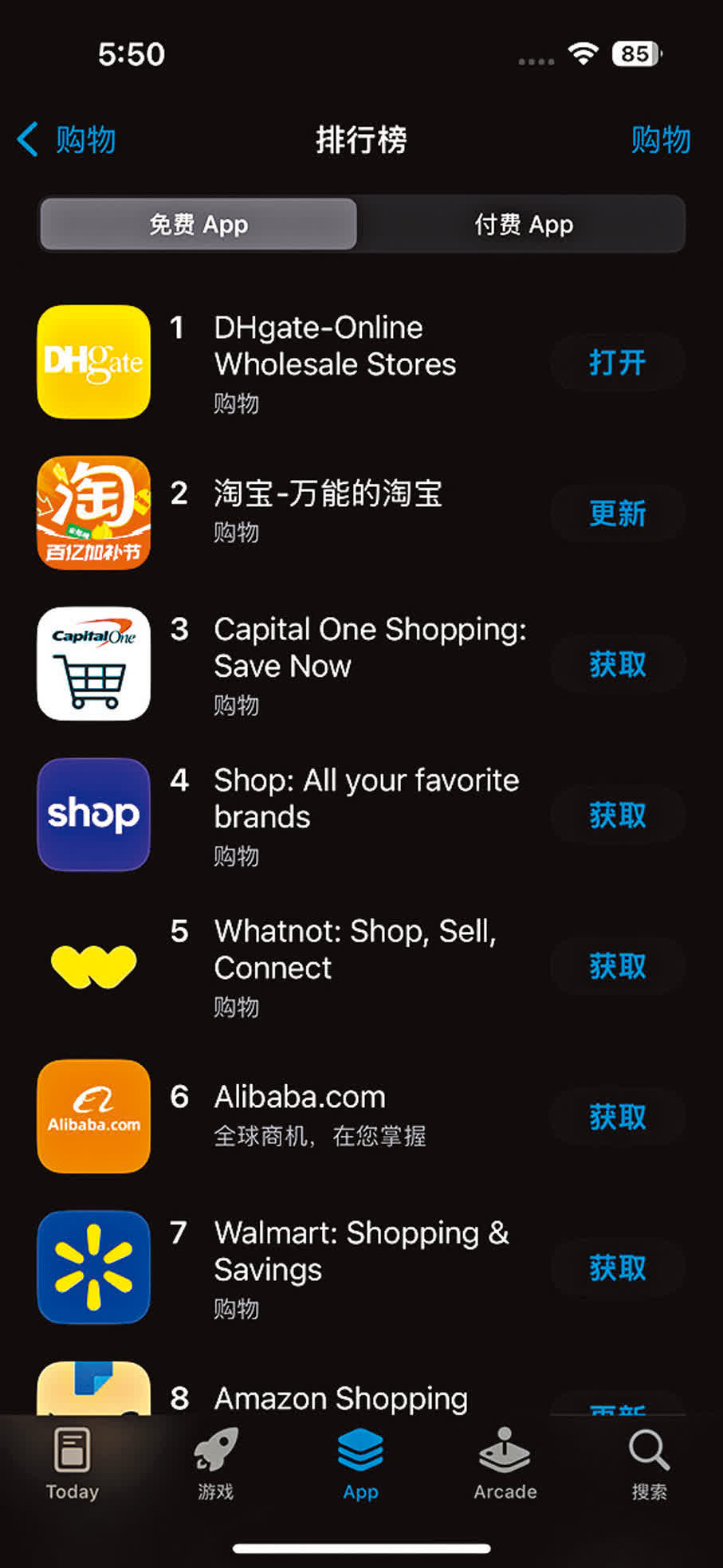Open the Amazon Shopping listing
The width and height of the screenshot is (723, 1568).
pyautogui.click(x=341, y=1397)
